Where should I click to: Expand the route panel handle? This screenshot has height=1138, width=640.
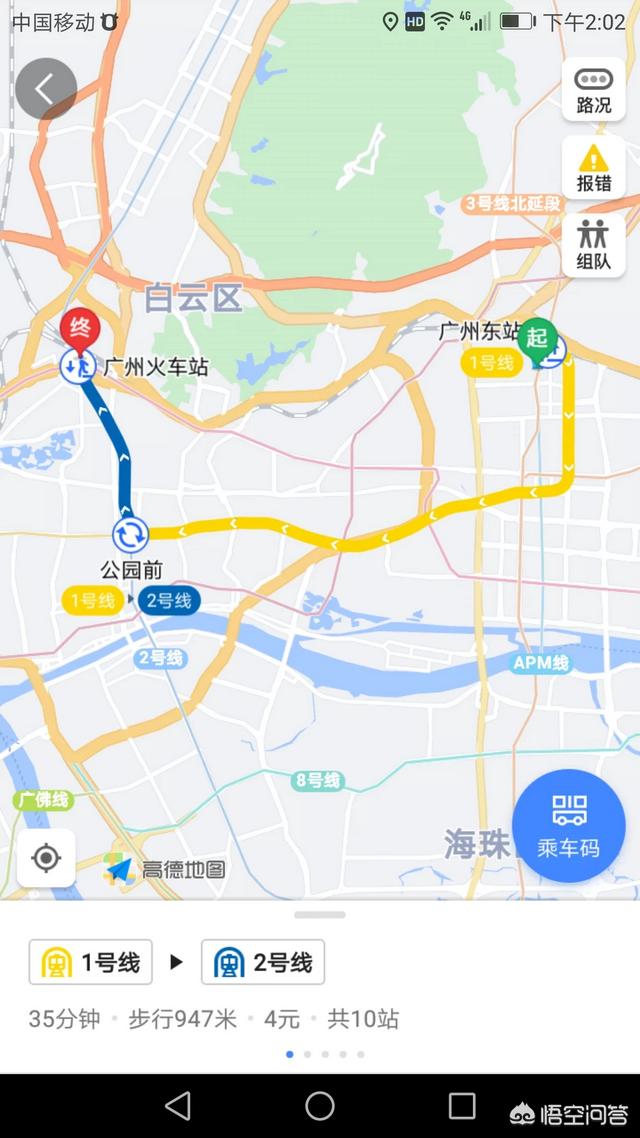point(320,914)
